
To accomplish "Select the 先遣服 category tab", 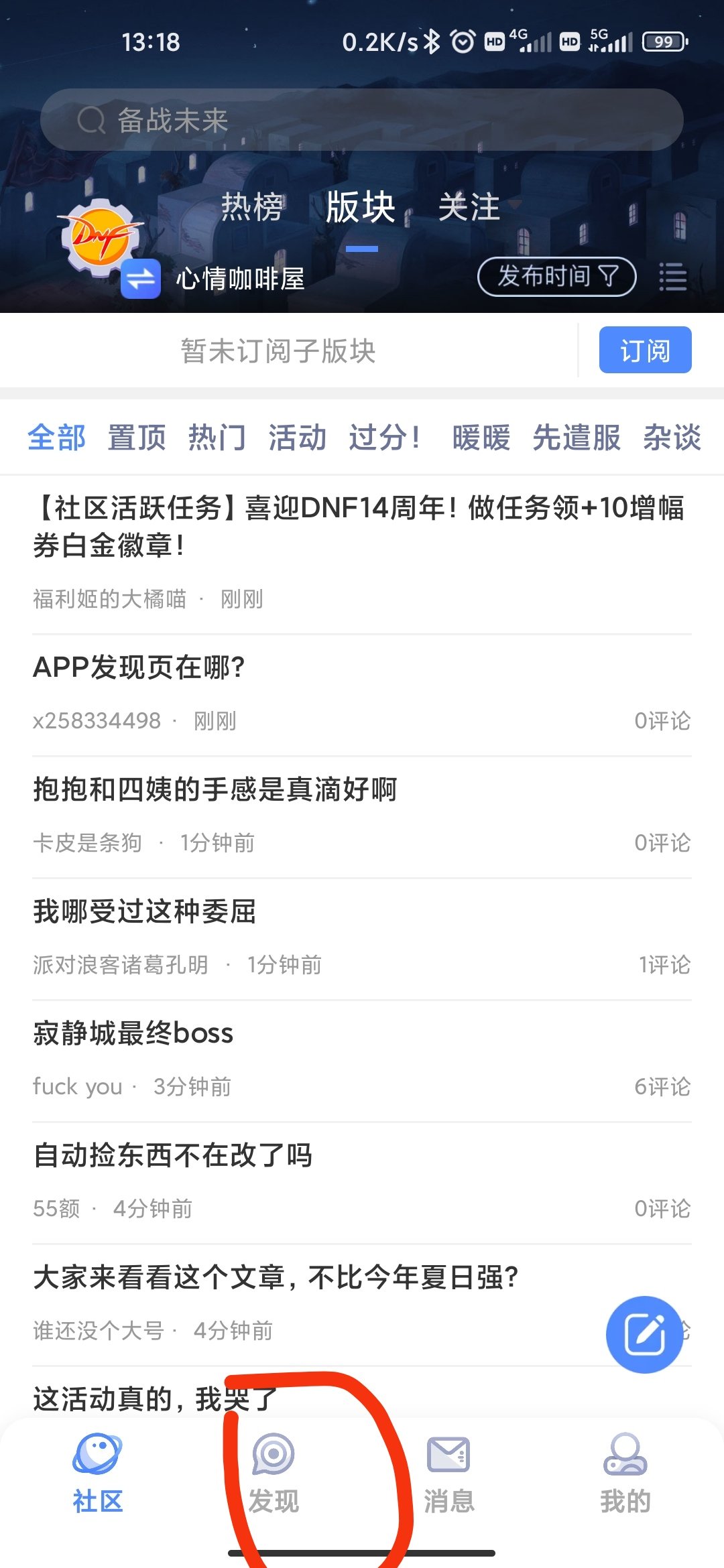I will point(577,438).
